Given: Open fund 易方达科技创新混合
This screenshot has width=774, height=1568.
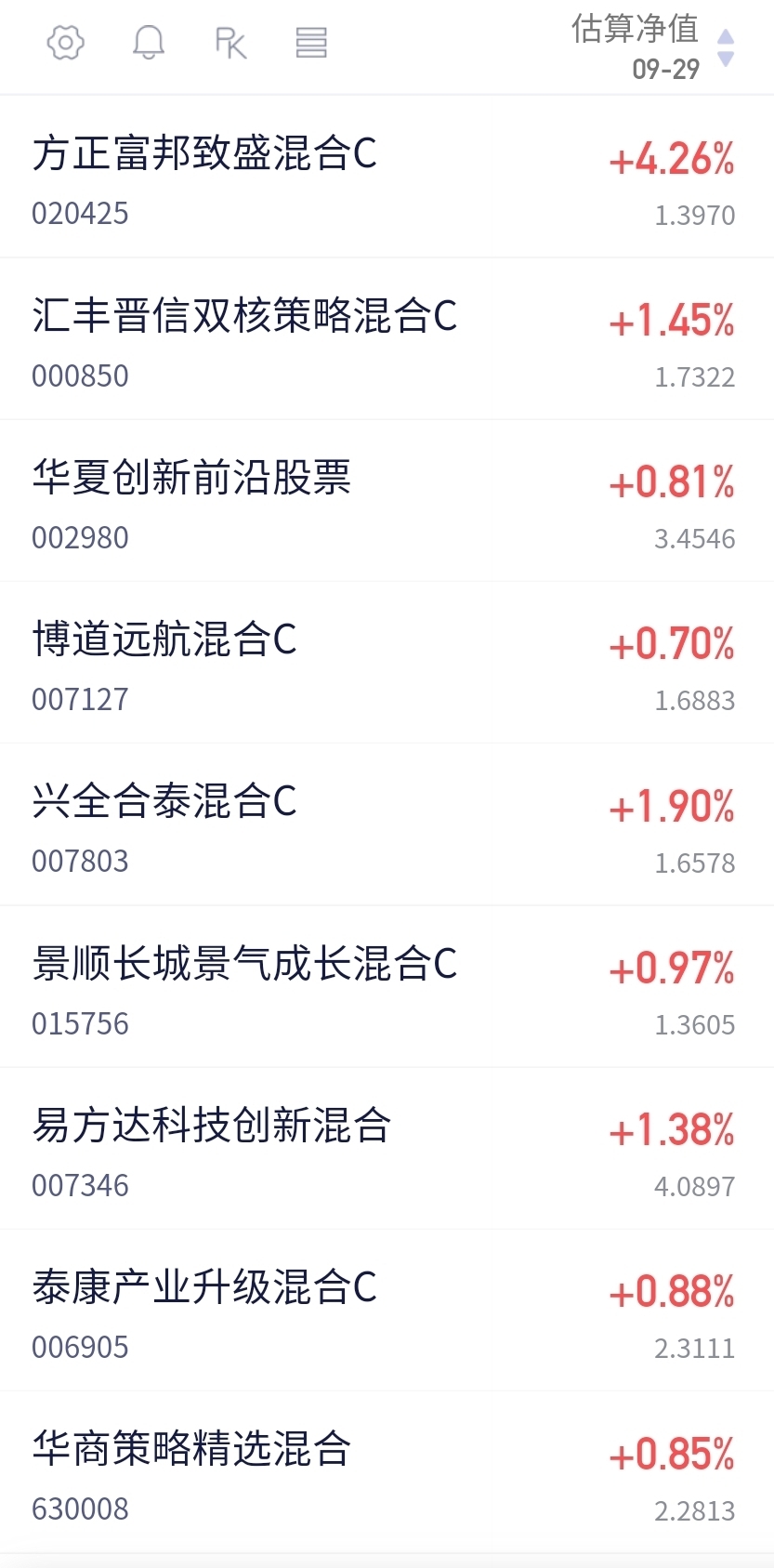Looking at the screenshot, I should (x=387, y=1149).
